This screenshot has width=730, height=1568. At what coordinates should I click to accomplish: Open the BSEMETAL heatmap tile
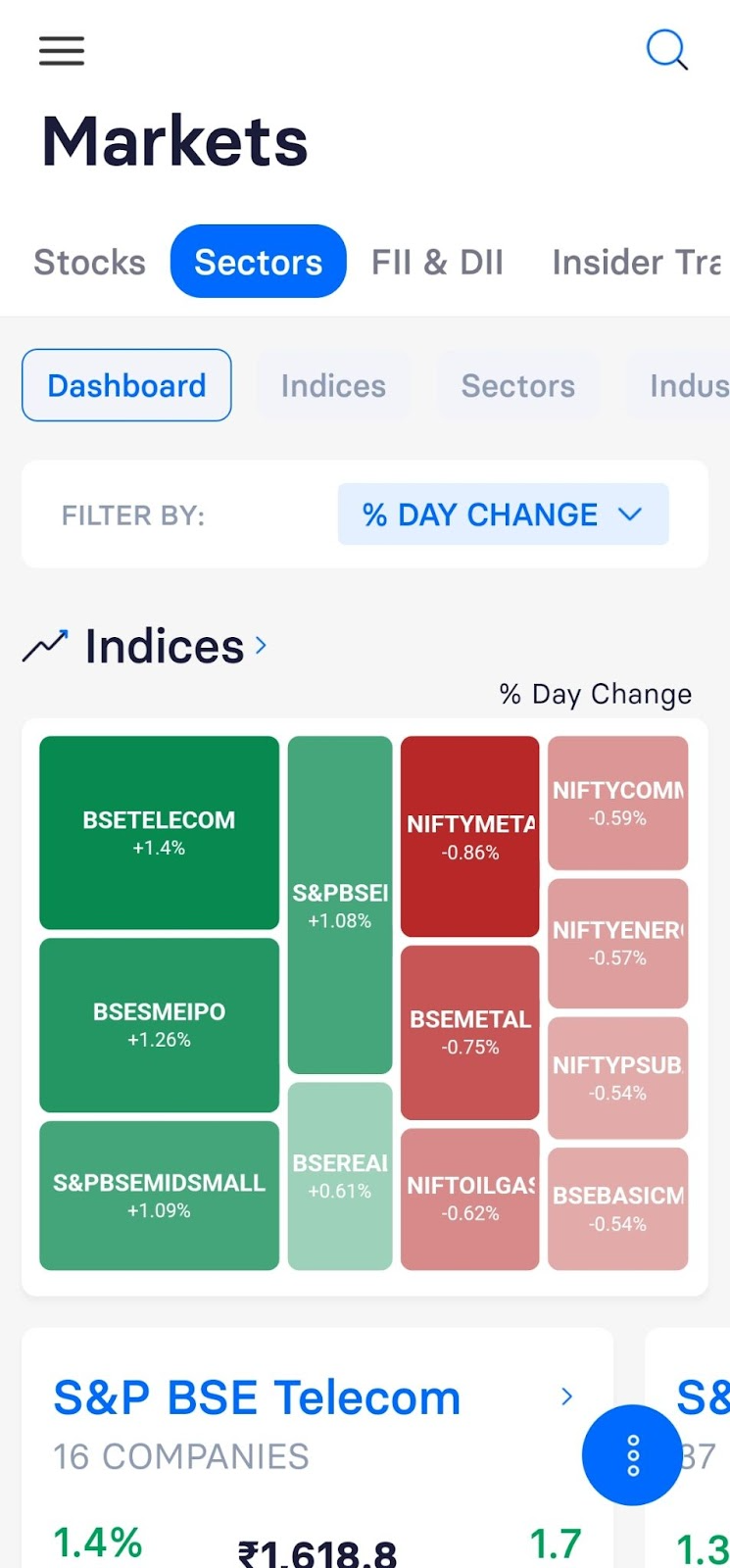coord(470,1032)
